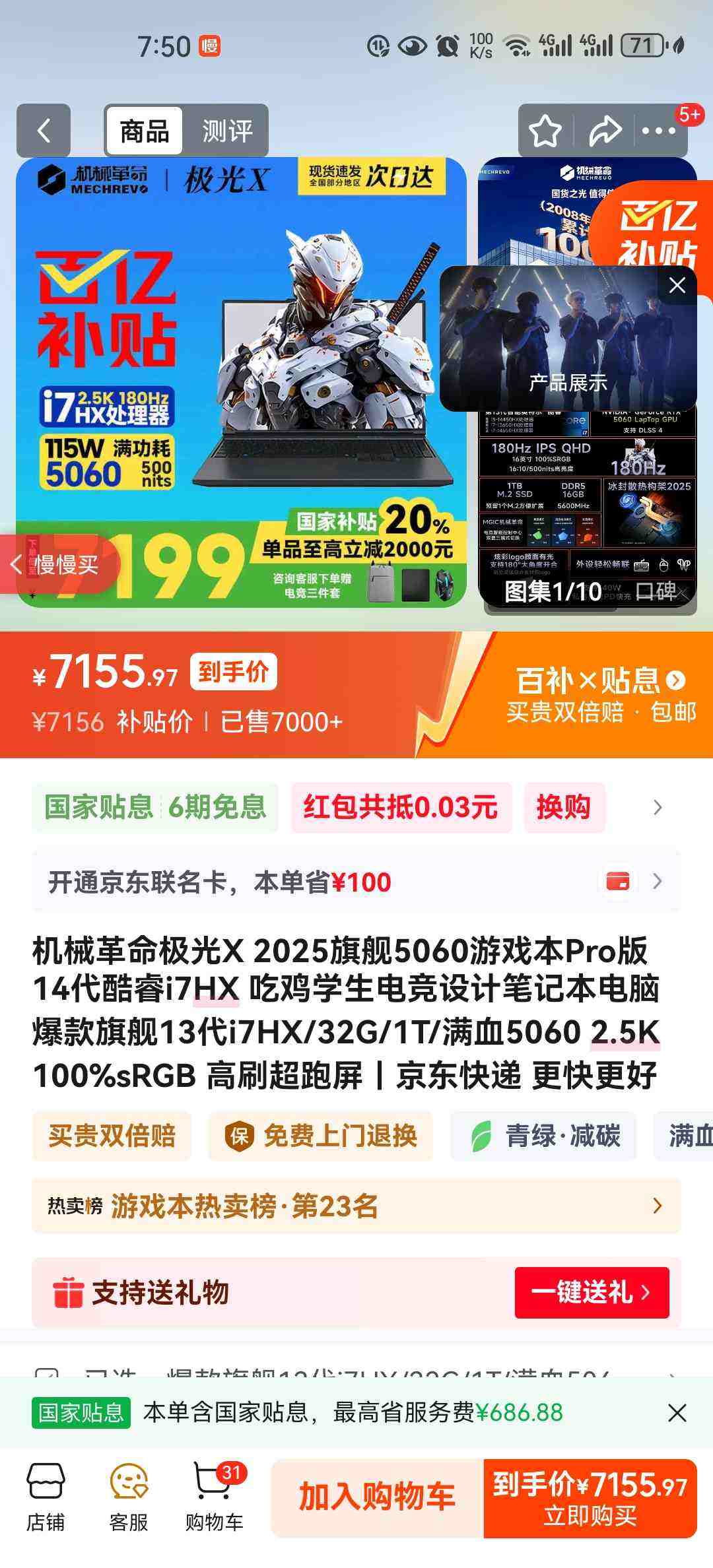Open 客服 customer service chat
The image size is (713, 1568).
point(127,1497)
